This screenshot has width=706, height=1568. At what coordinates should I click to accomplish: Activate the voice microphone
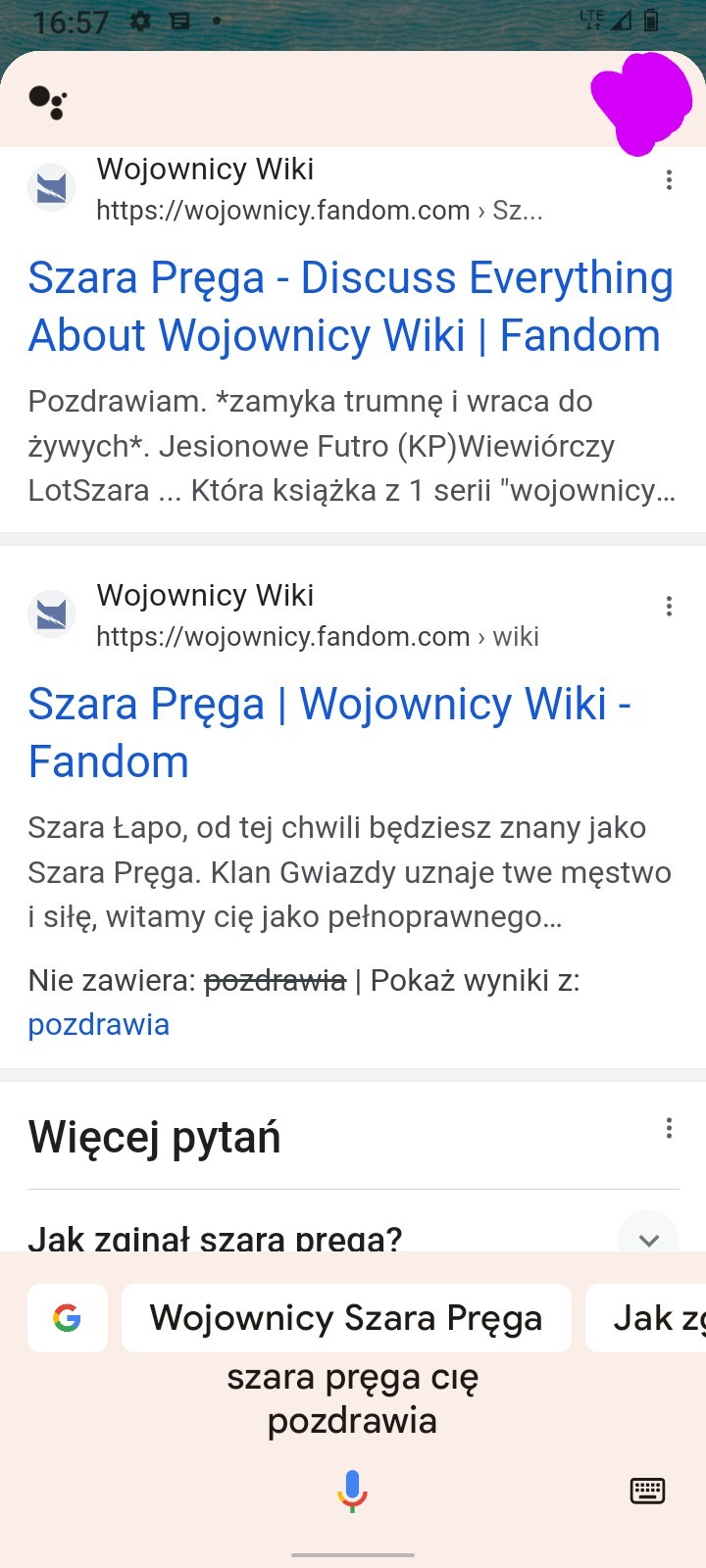tap(352, 1492)
